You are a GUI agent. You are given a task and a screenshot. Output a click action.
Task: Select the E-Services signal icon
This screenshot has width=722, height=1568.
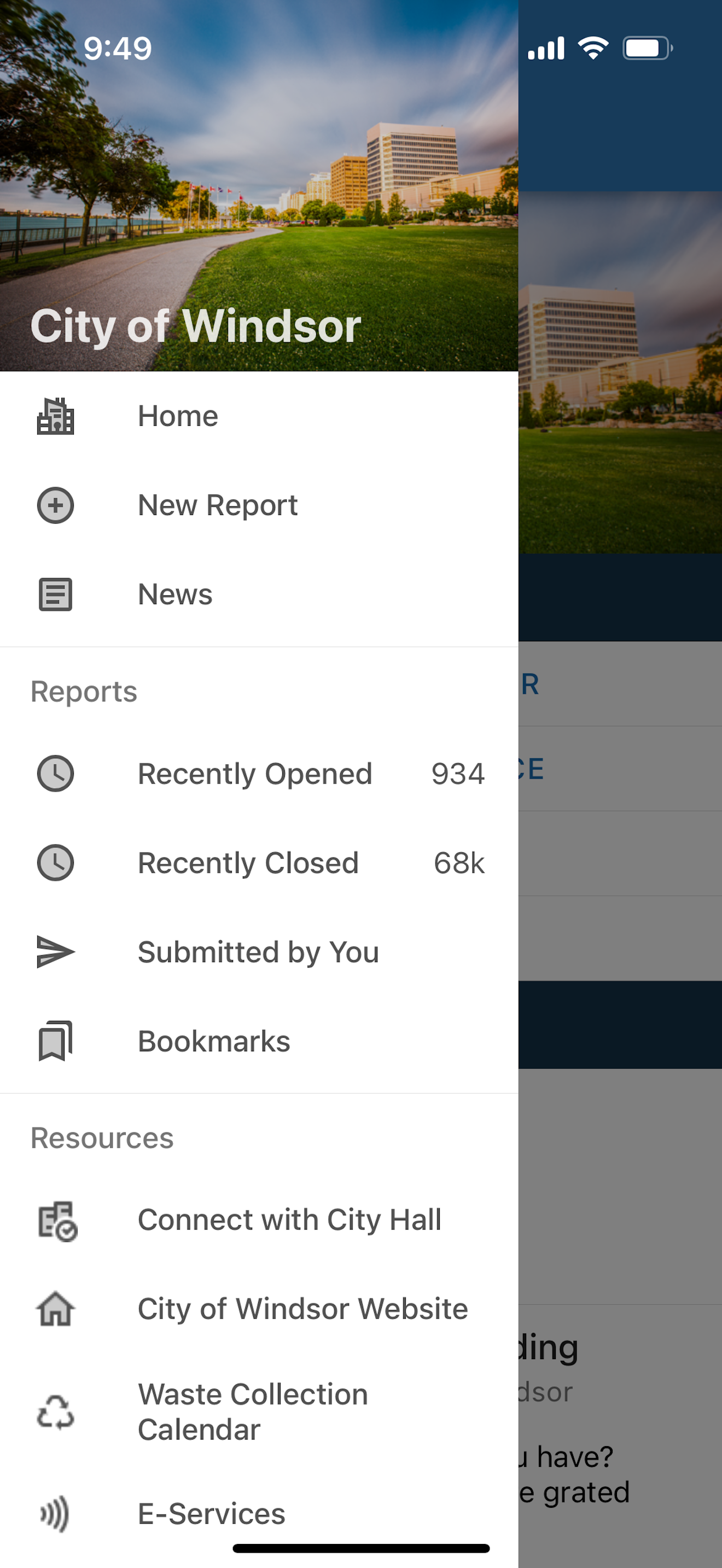55,1513
